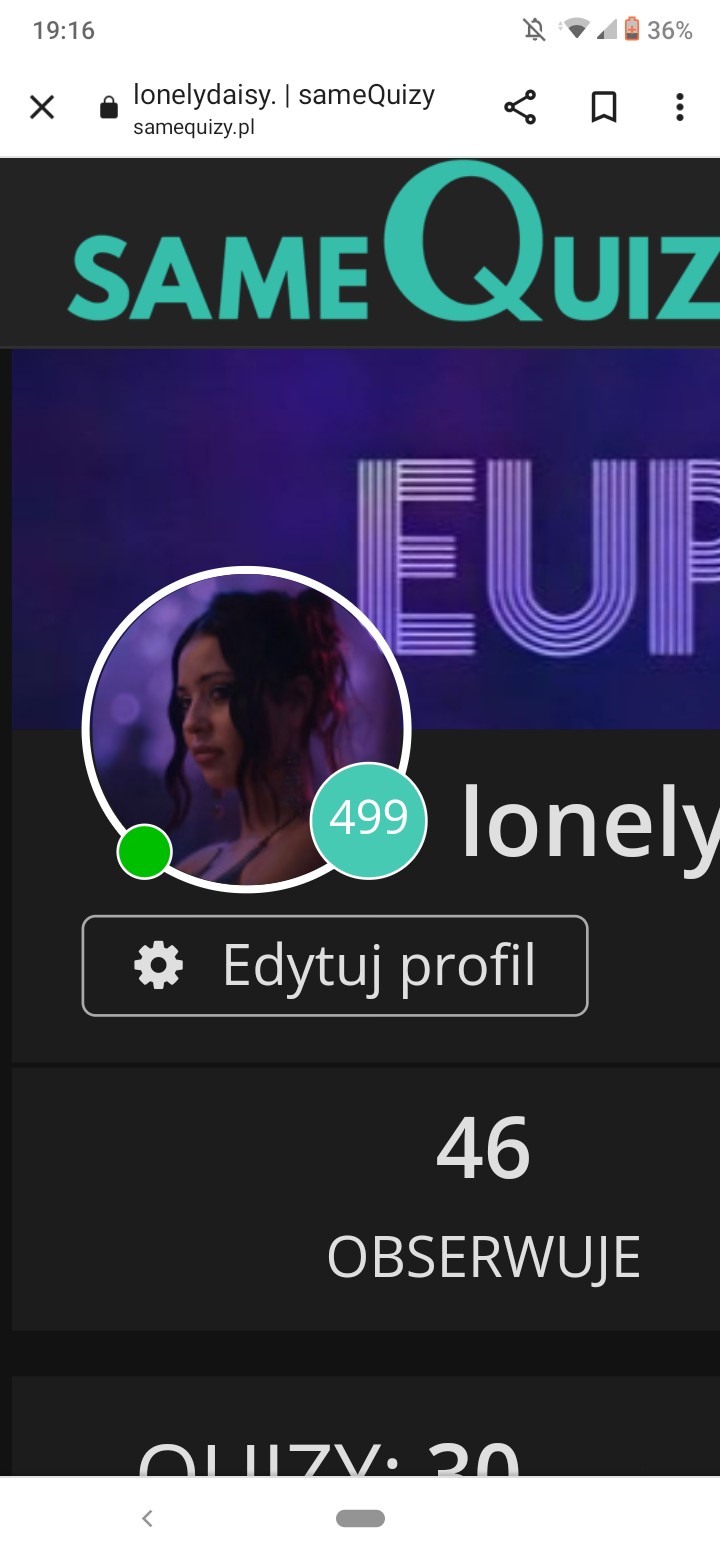Tap the Edytuj profil button

(x=335, y=966)
